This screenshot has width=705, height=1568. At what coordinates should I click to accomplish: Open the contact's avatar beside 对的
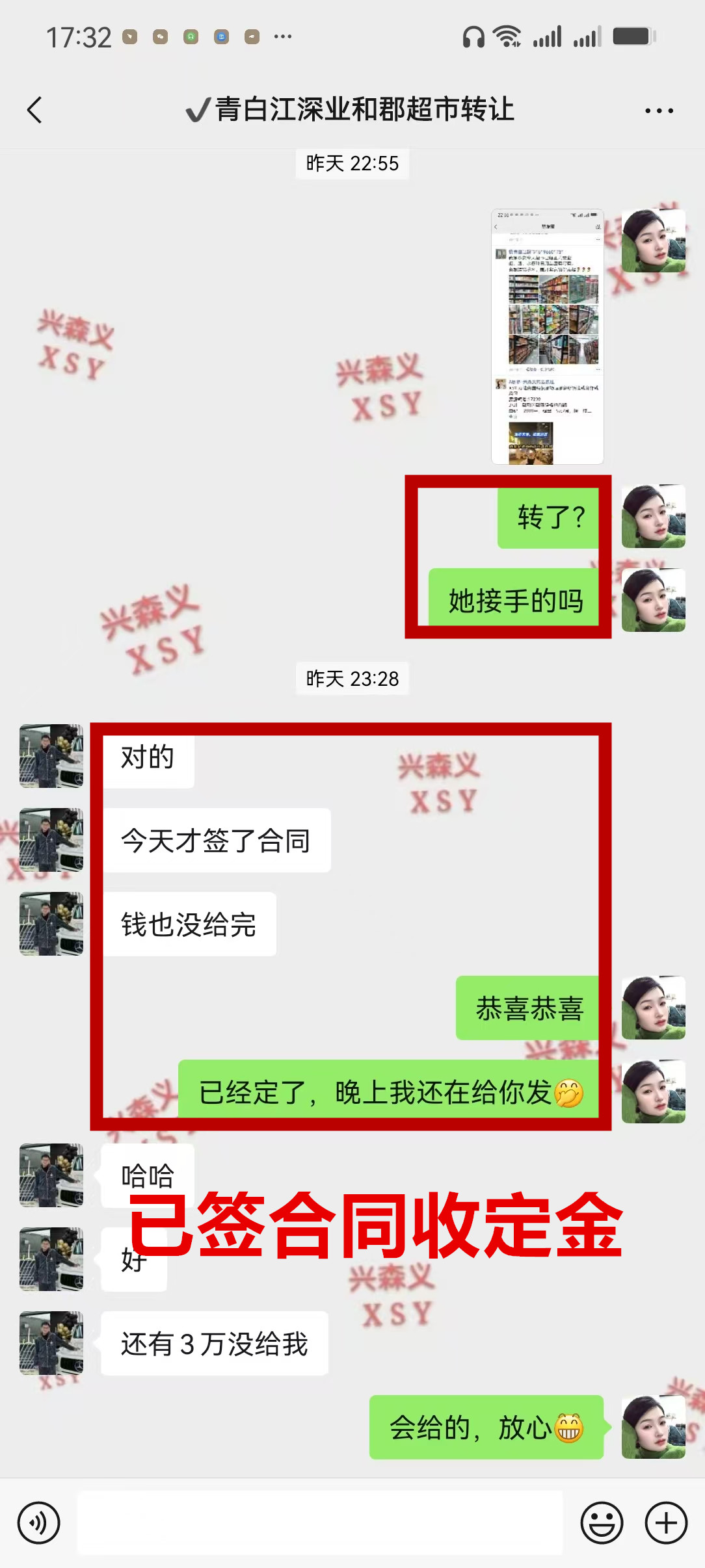(51, 756)
